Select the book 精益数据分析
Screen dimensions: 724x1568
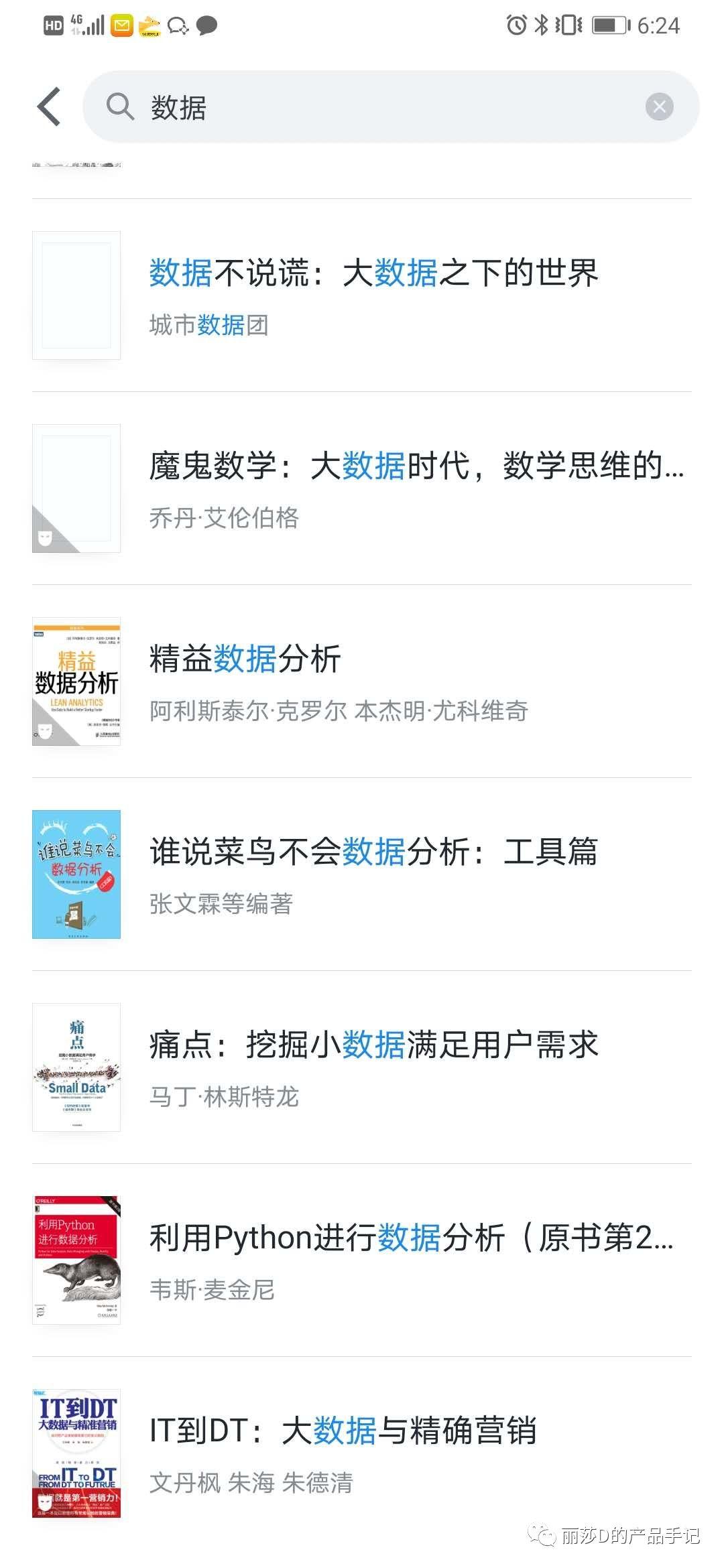coord(245,659)
